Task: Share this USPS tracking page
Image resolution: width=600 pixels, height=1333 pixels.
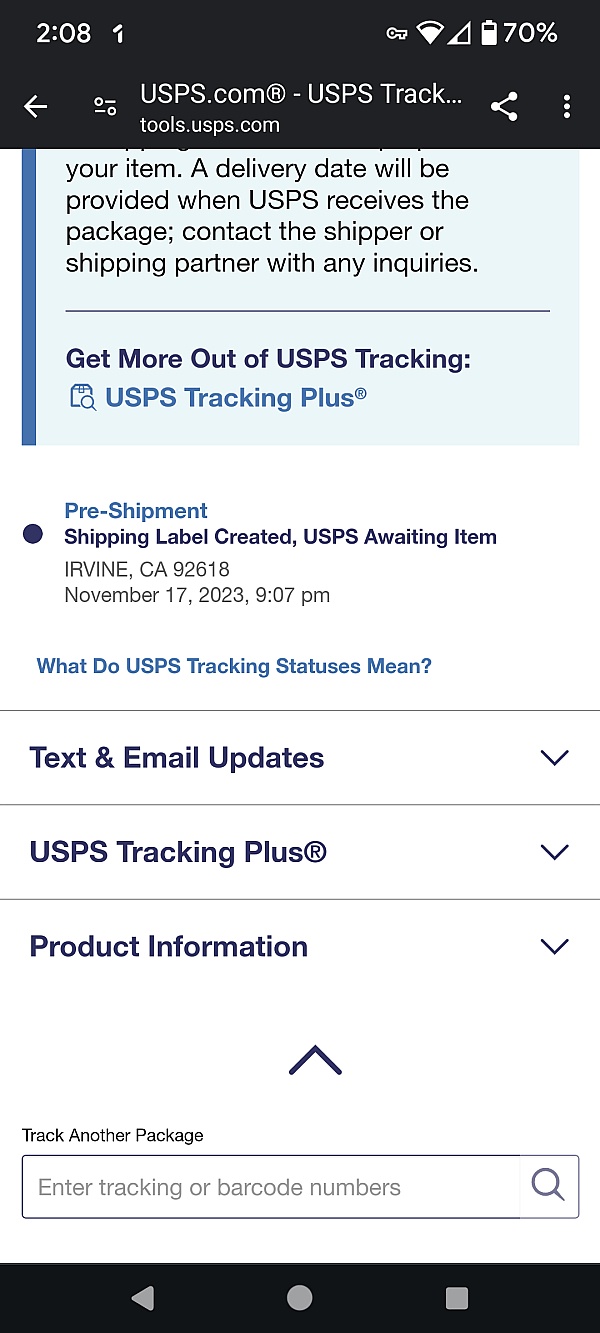Action: pos(504,107)
